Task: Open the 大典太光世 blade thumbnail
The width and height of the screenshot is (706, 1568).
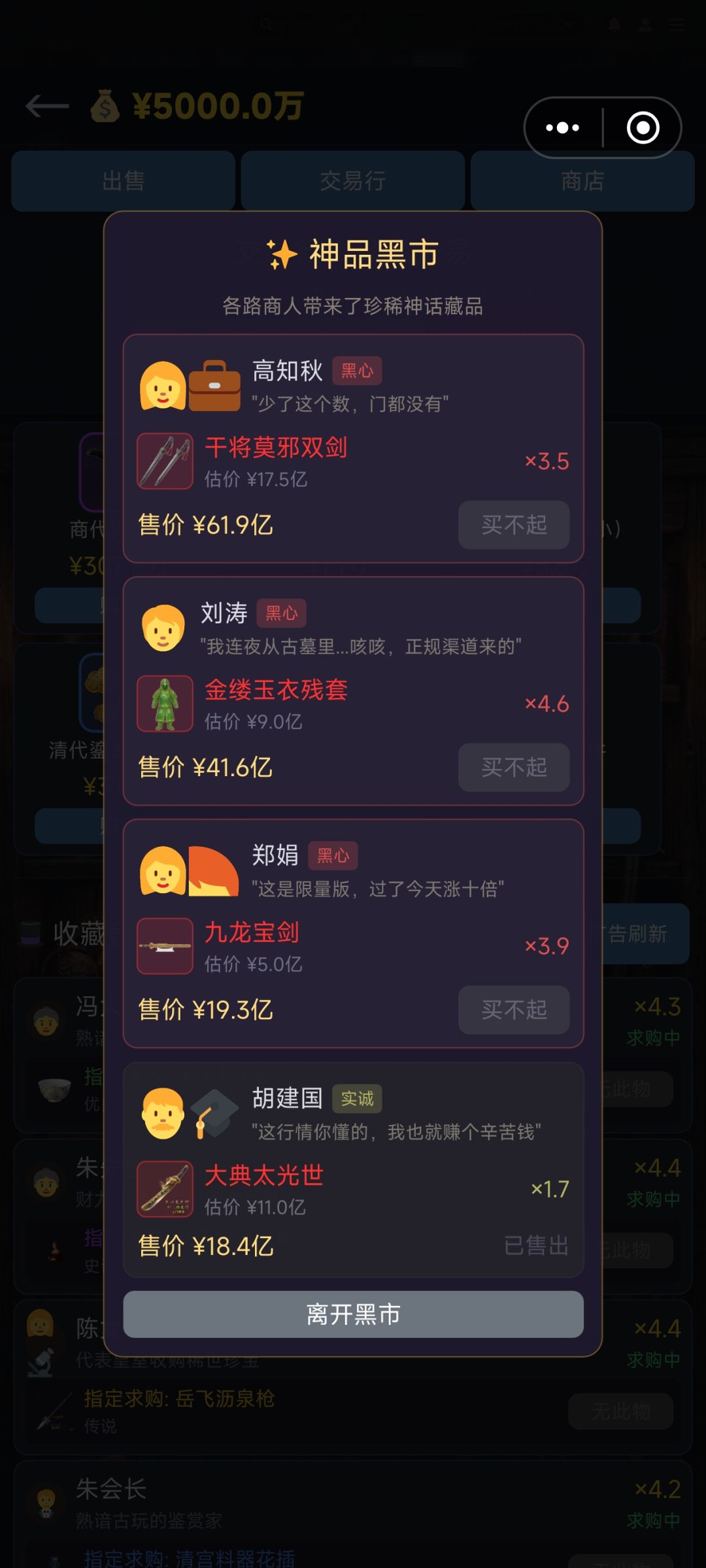Action: pyautogui.click(x=164, y=1189)
